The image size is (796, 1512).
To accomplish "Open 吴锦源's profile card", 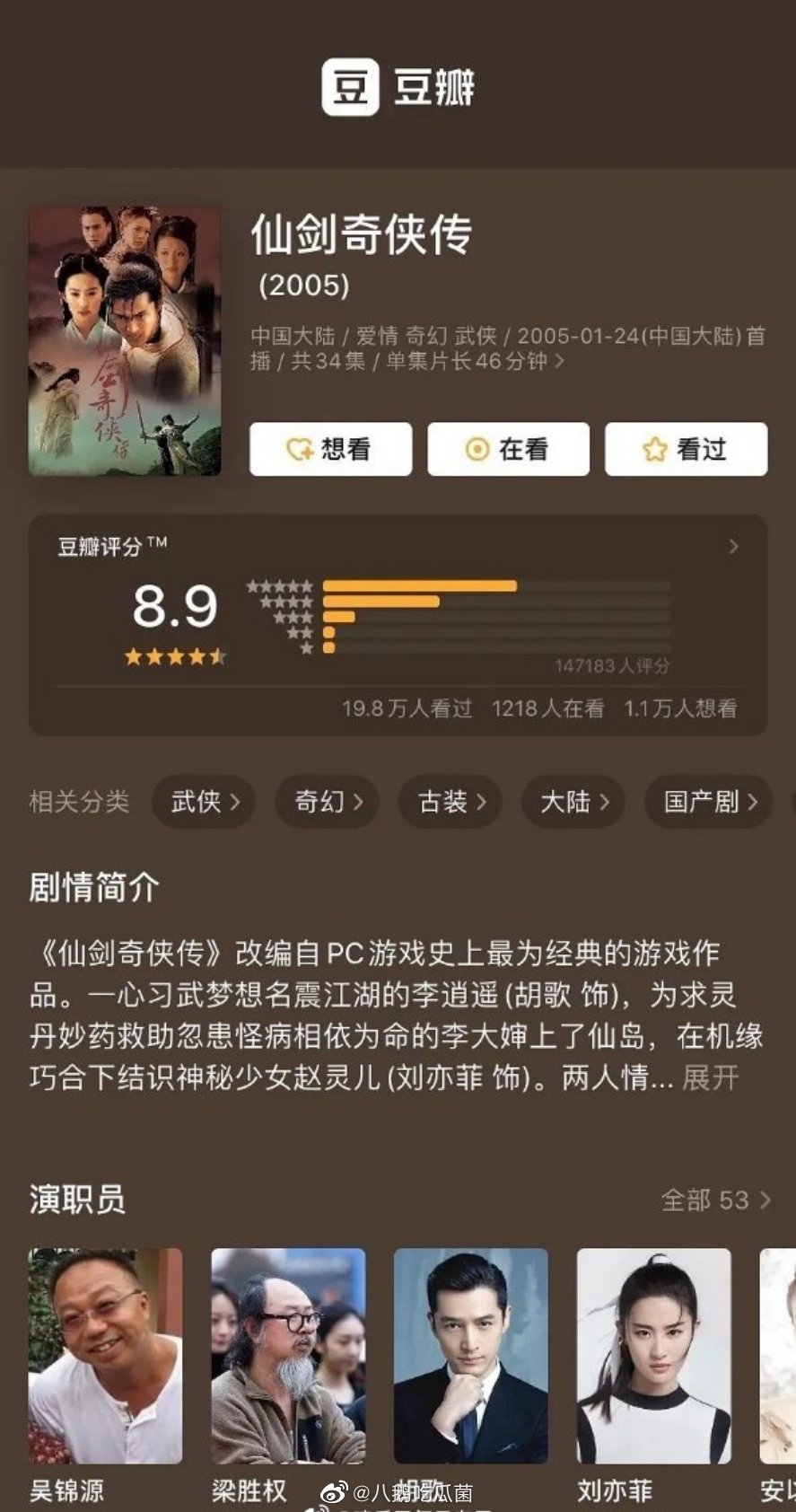I will [105, 1356].
